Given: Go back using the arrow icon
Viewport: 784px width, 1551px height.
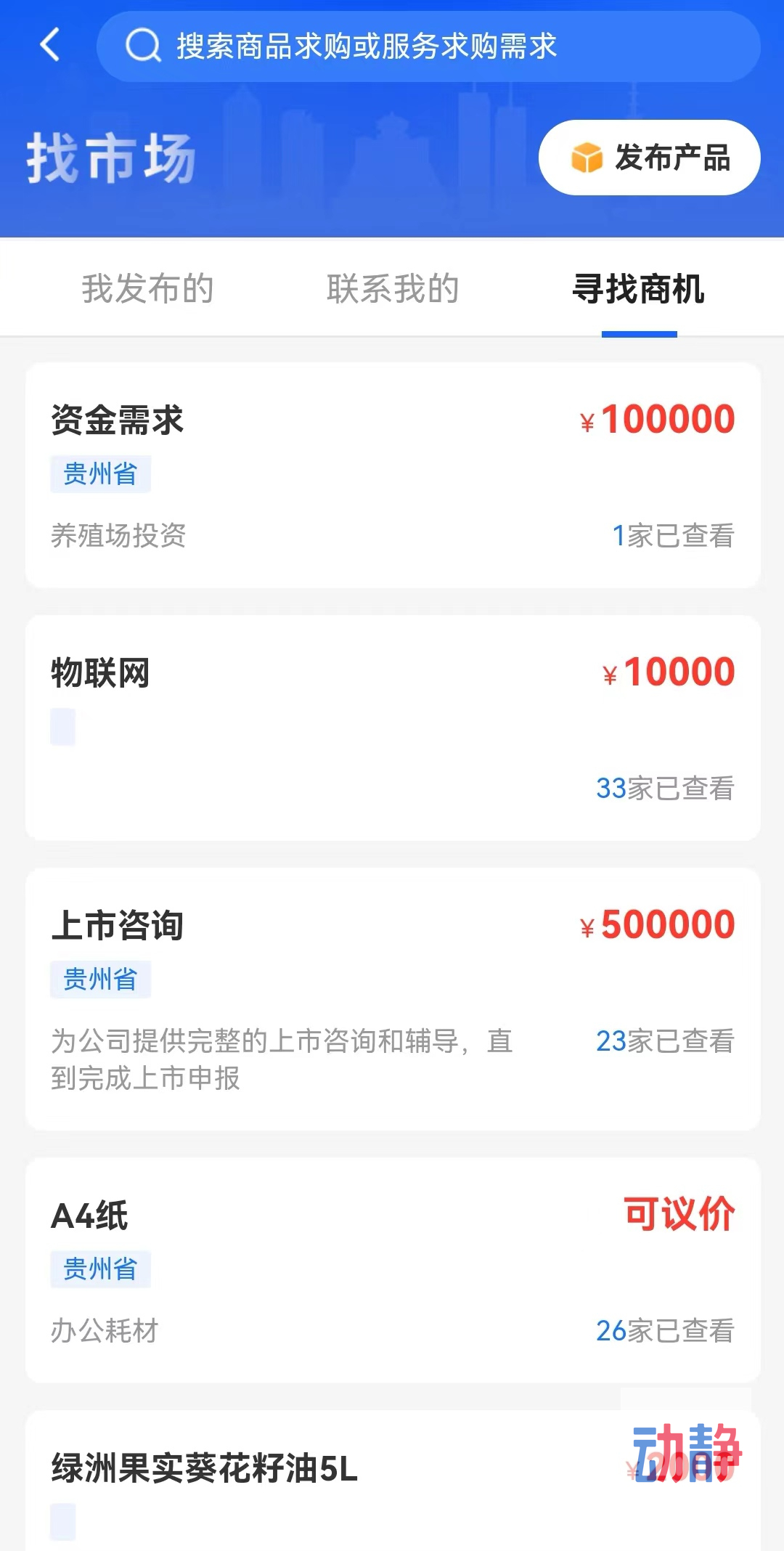Looking at the screenshot, I should [x=49, y=45].
